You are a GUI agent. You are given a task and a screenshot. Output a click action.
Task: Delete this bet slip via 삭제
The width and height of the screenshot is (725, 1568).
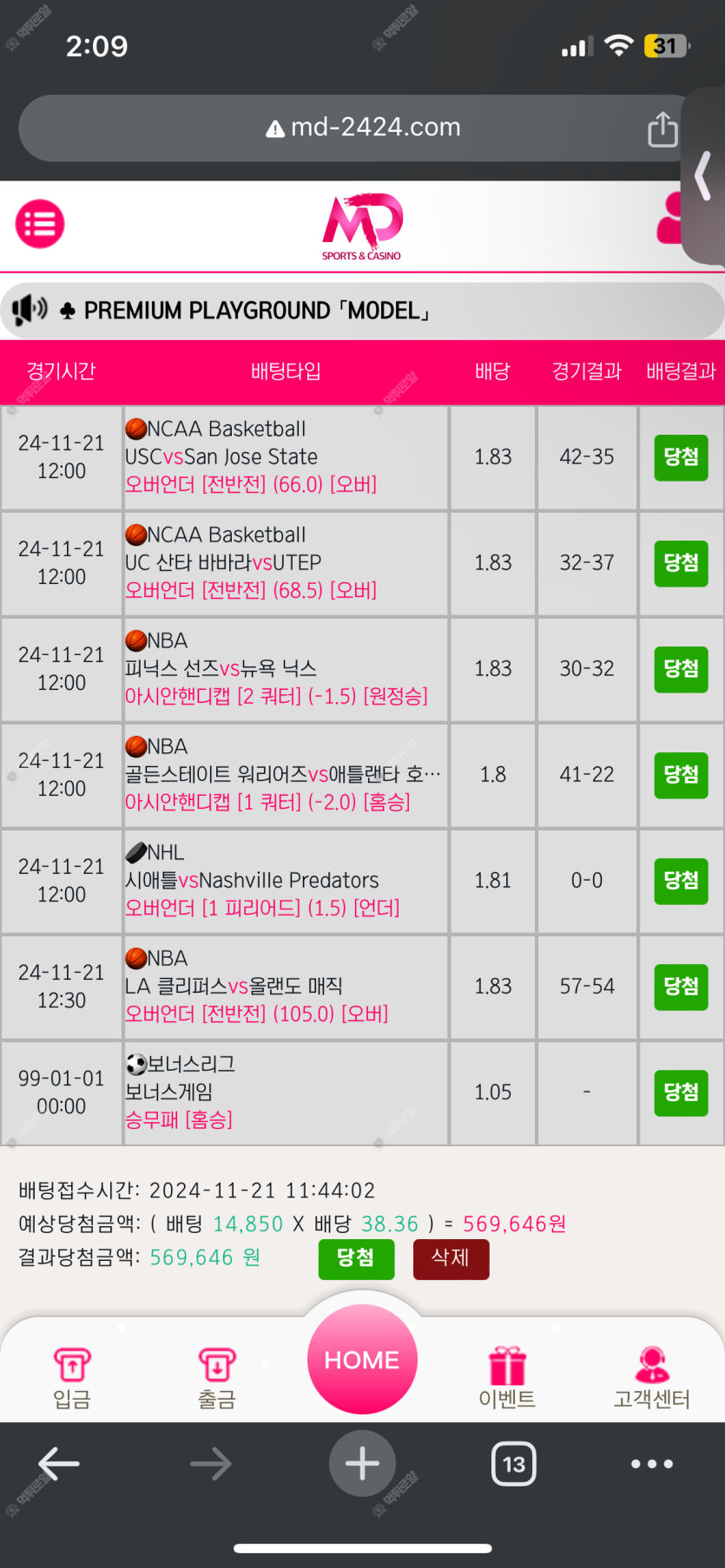point(451,1258)
